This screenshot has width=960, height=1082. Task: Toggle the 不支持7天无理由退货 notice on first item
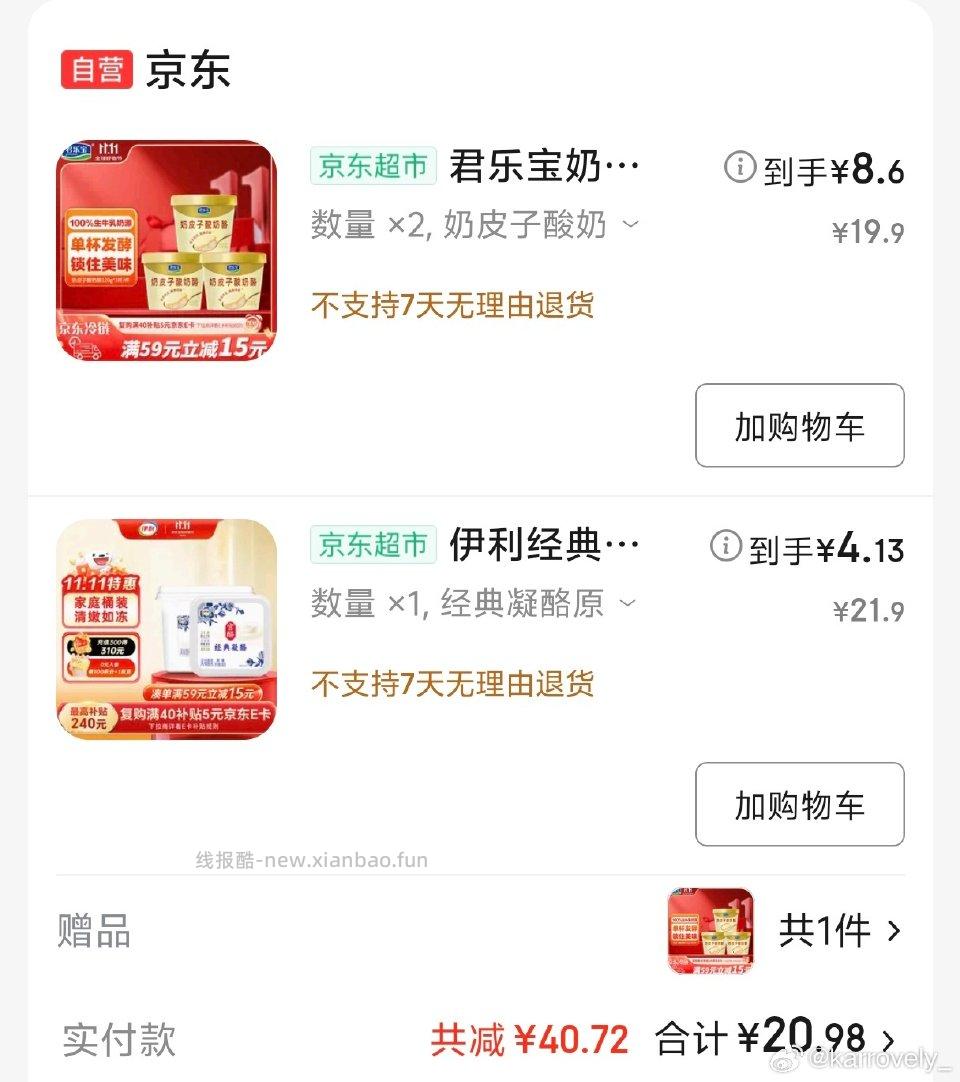(452, 307)
